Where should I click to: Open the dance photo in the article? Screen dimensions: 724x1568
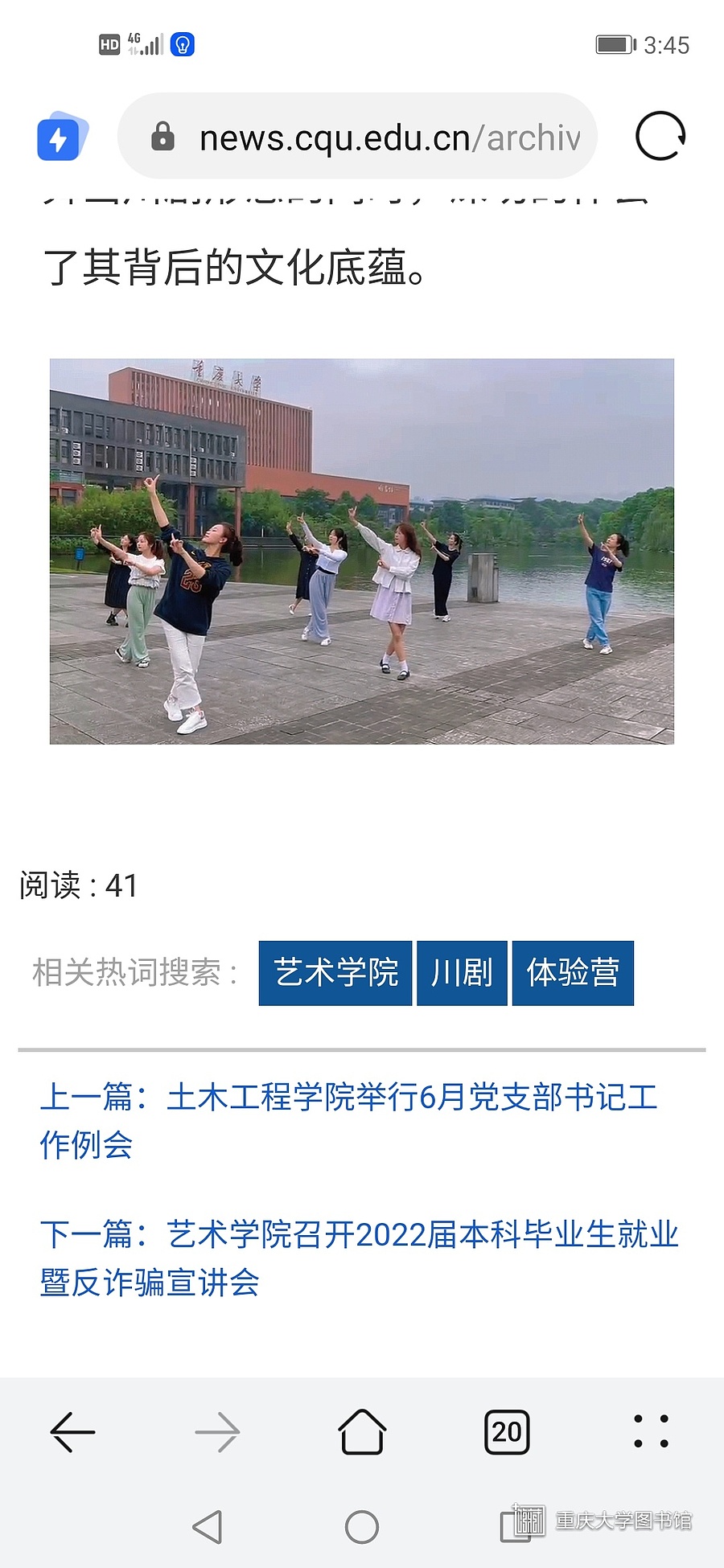[362, 551]
